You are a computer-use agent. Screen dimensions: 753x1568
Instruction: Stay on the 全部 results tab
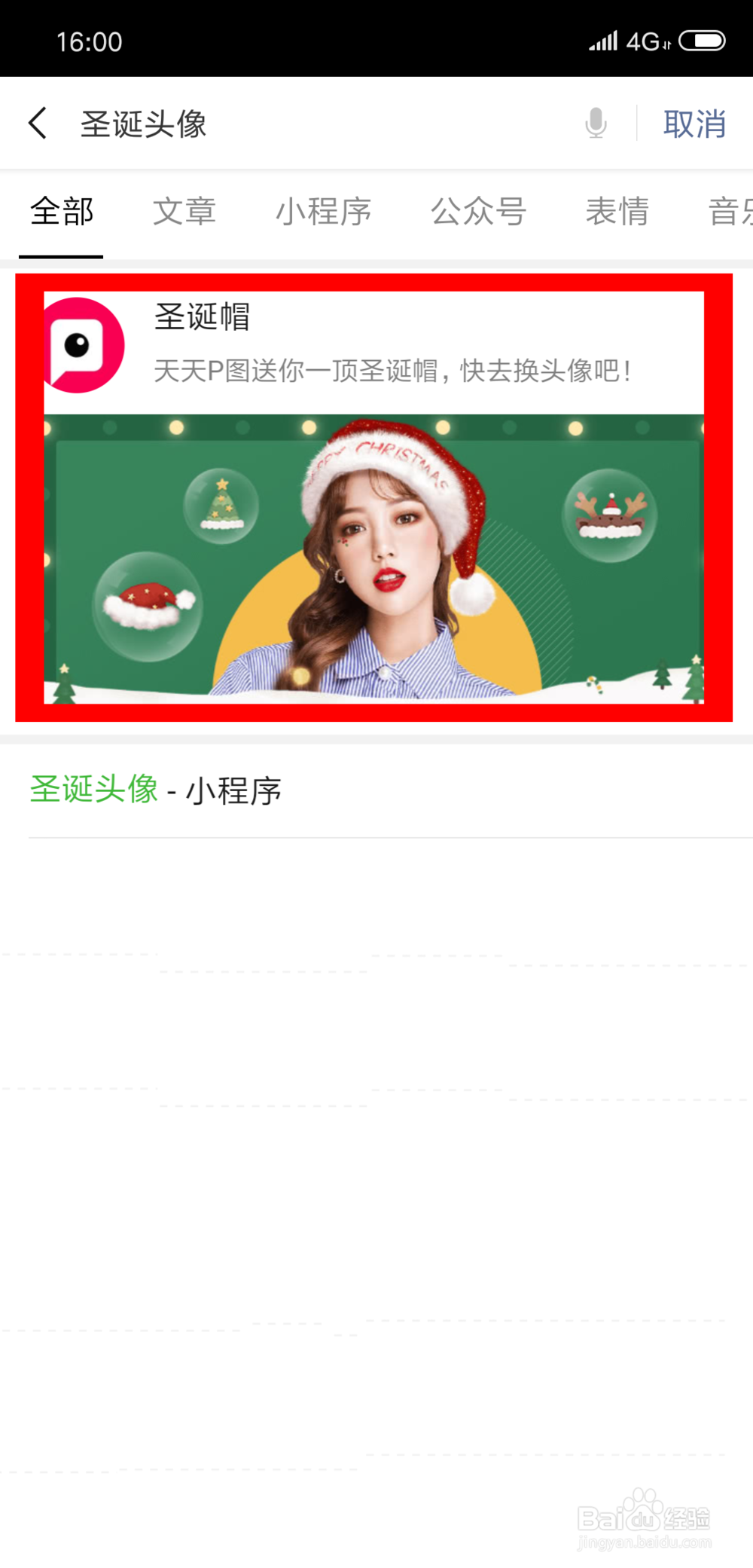62,212
